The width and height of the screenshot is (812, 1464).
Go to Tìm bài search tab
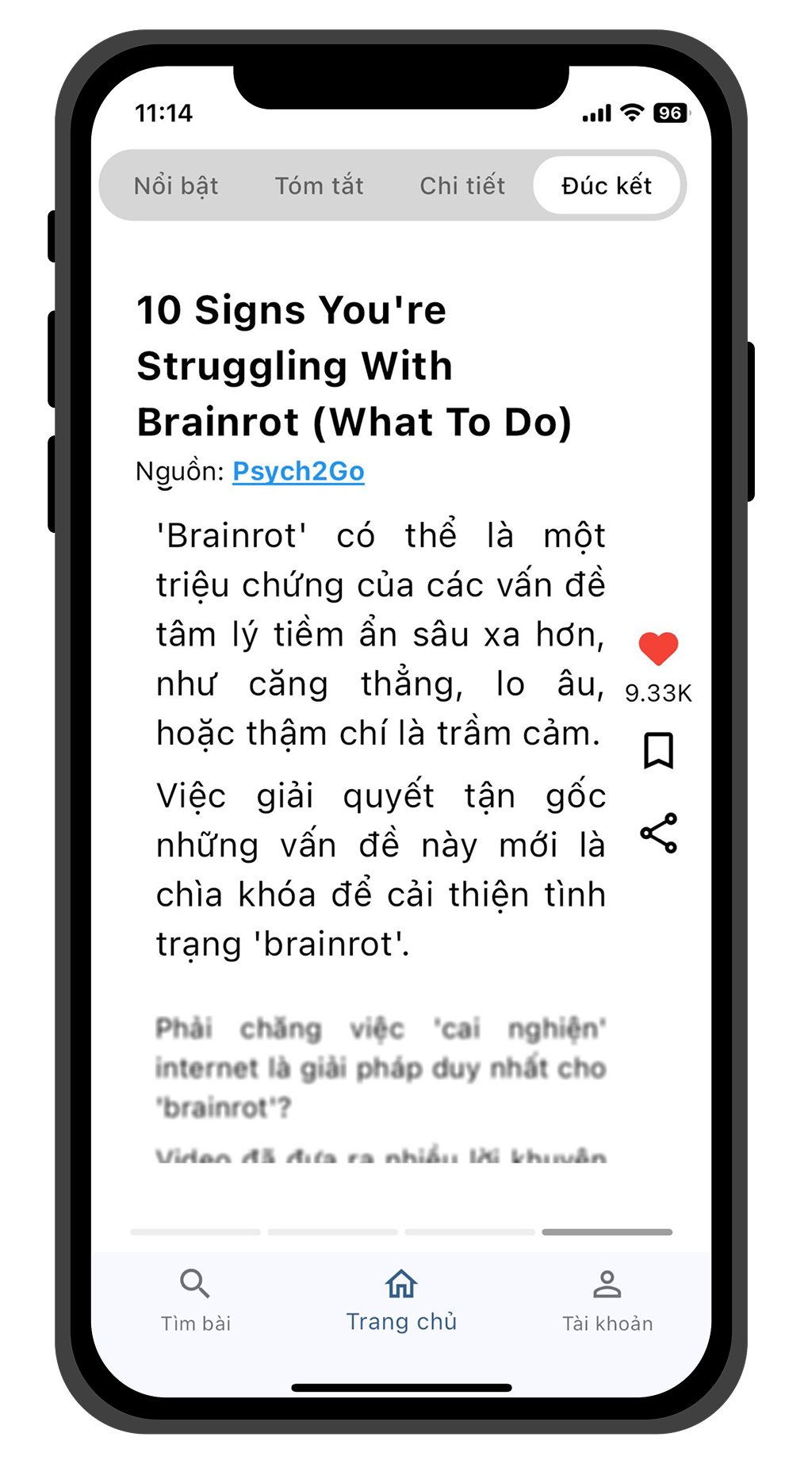pos(195,1299)
